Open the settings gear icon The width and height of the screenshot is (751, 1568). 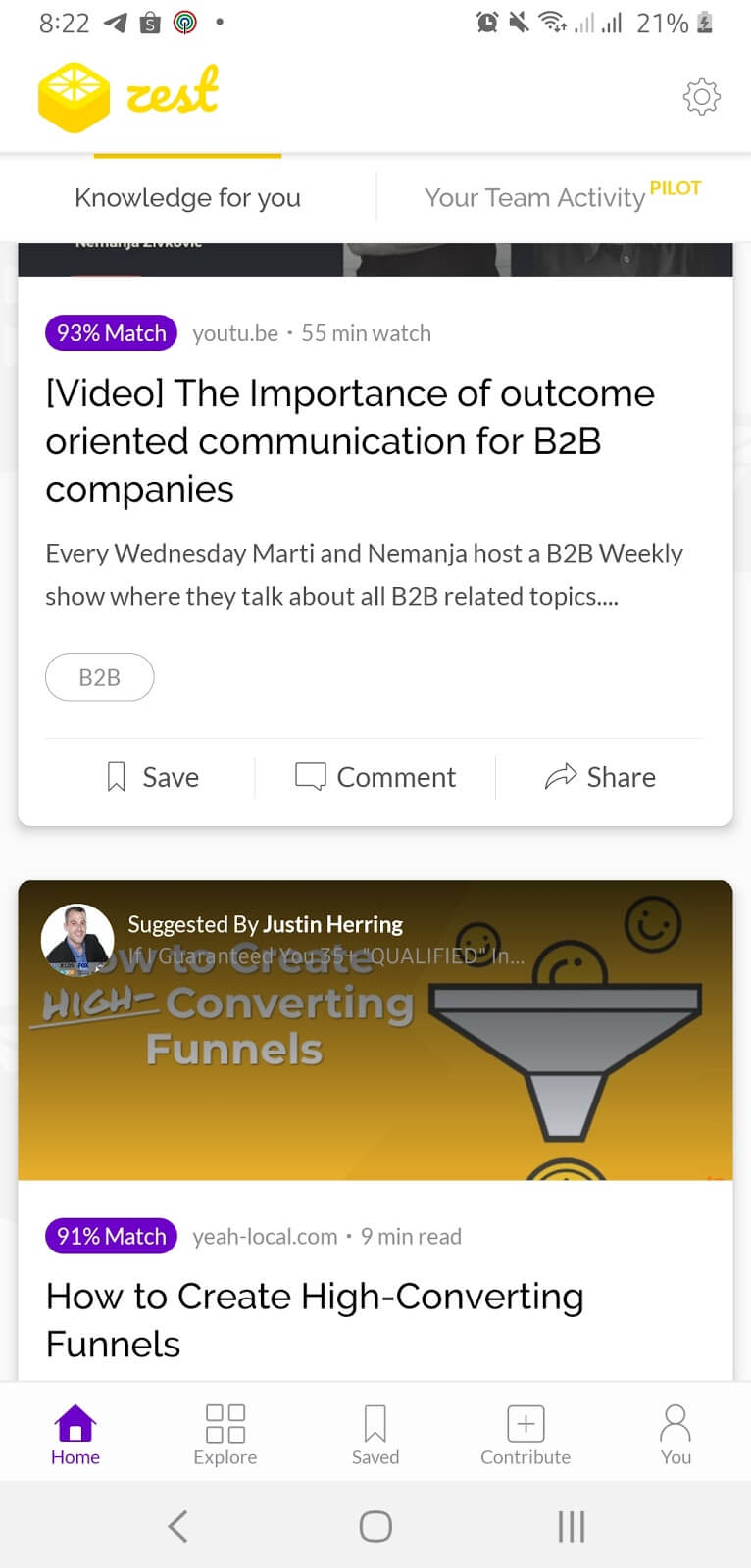(x=701, y=97)
